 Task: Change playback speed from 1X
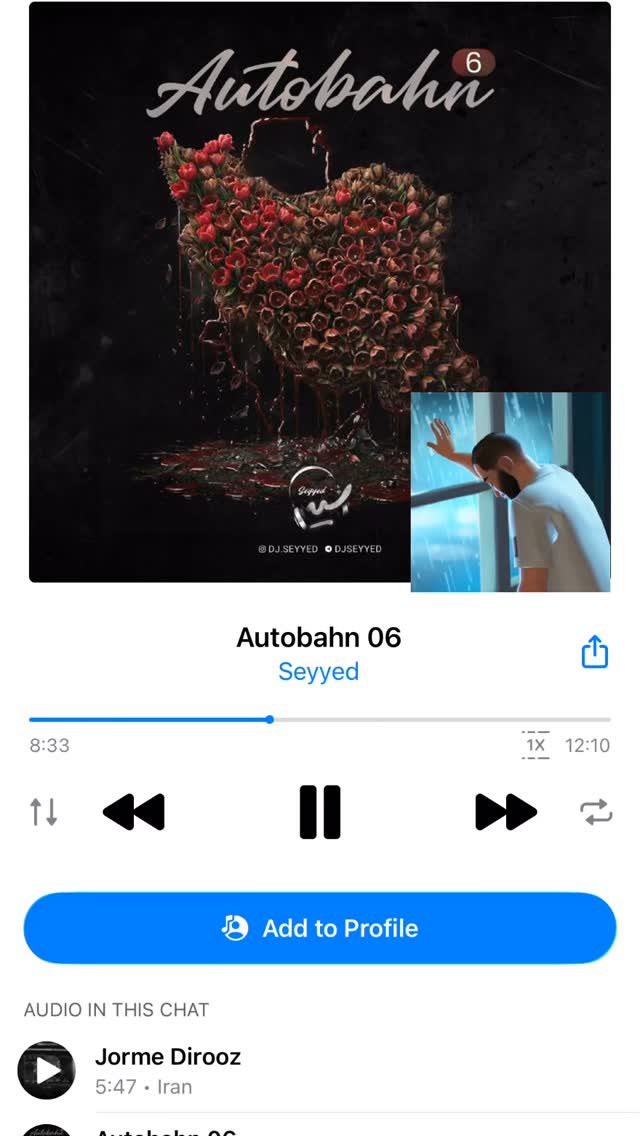(536, 745)
